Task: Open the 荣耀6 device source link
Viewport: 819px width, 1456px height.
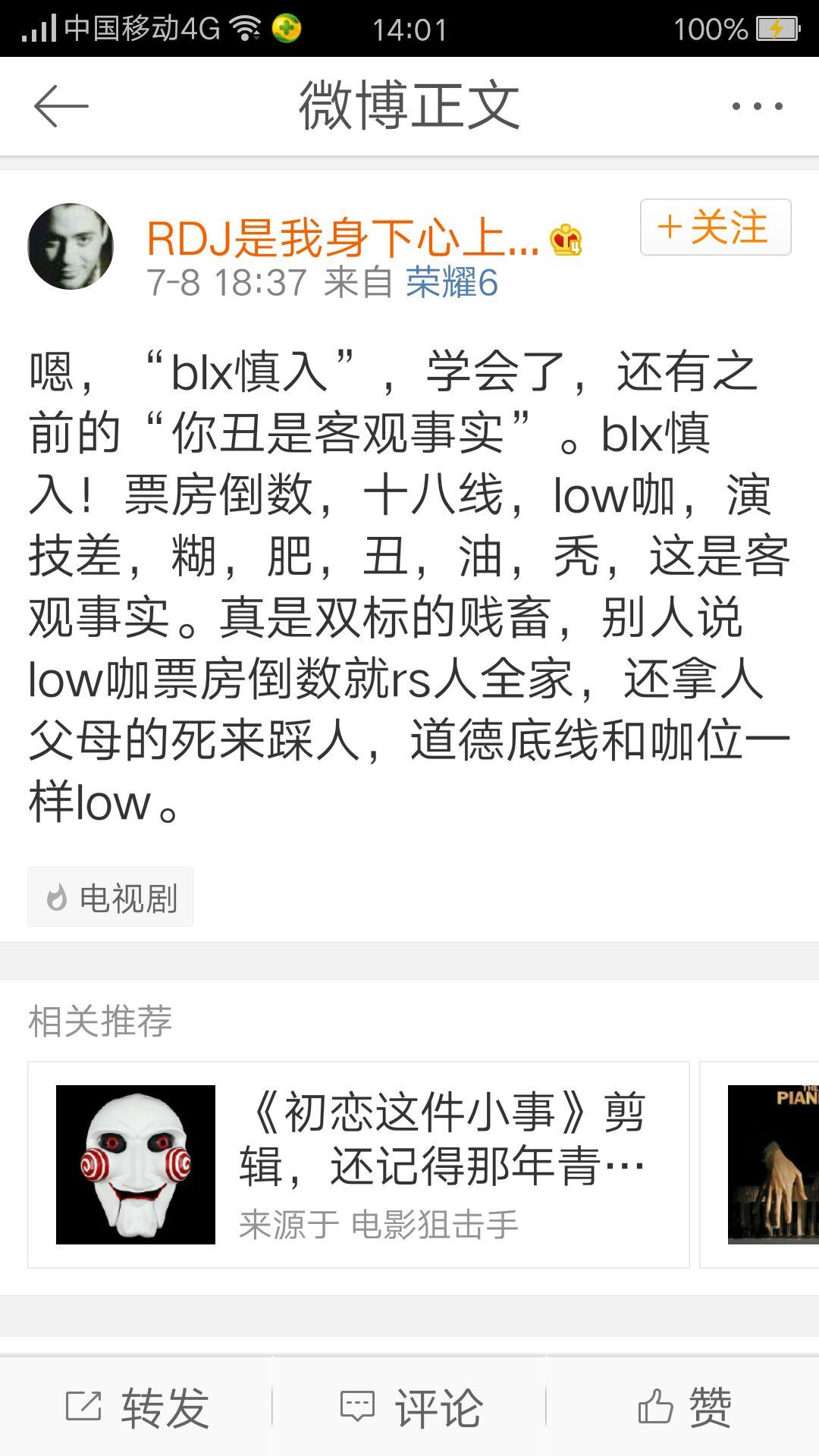Action: (x=452, y=284)
